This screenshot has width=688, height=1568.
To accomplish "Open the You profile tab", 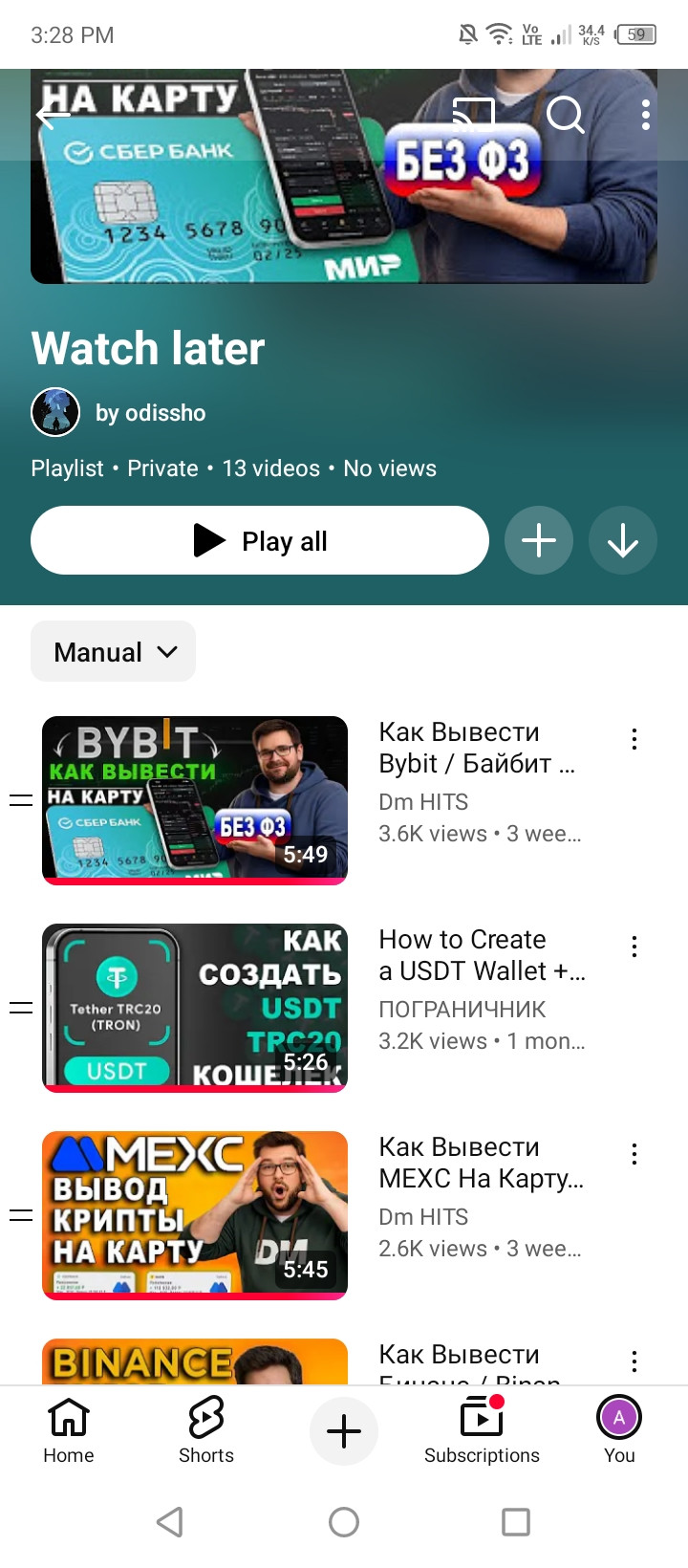I will tap(619, 1430).
